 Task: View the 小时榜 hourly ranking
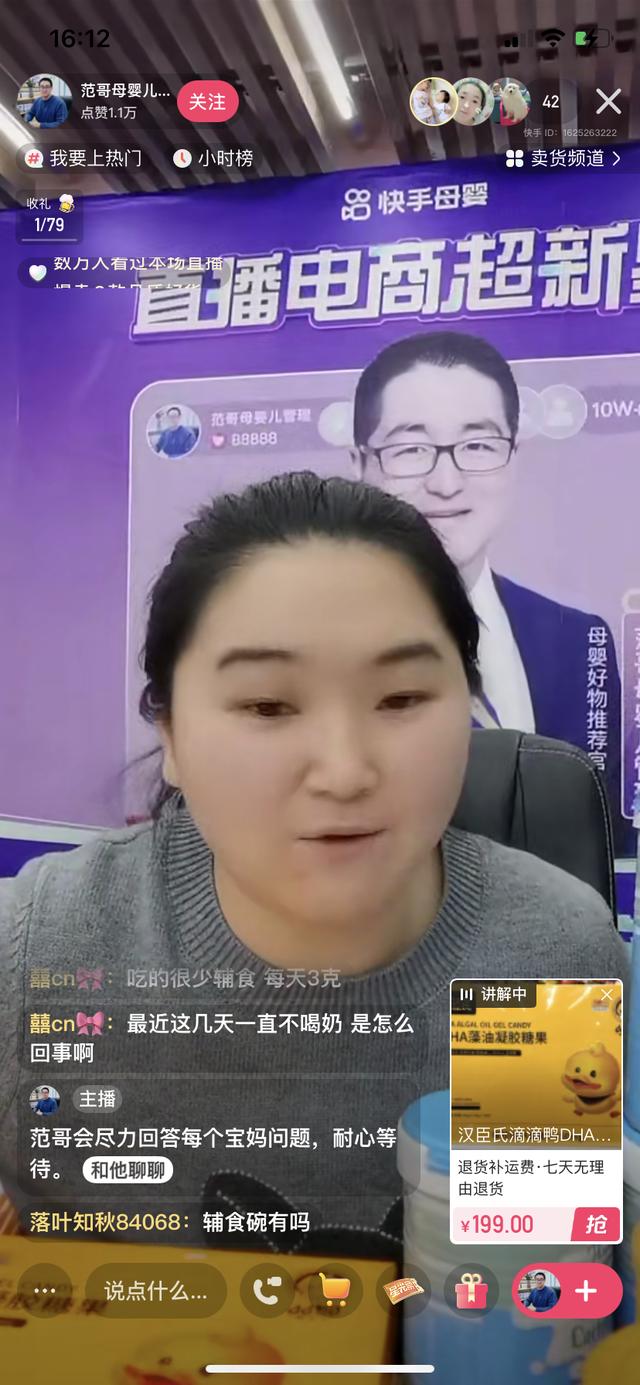pyautogui.click(x=213, y=158)
